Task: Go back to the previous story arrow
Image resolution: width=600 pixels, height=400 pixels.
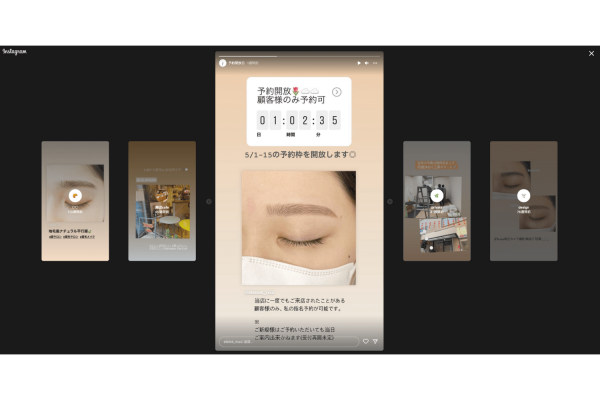Action: click(209, 201)
